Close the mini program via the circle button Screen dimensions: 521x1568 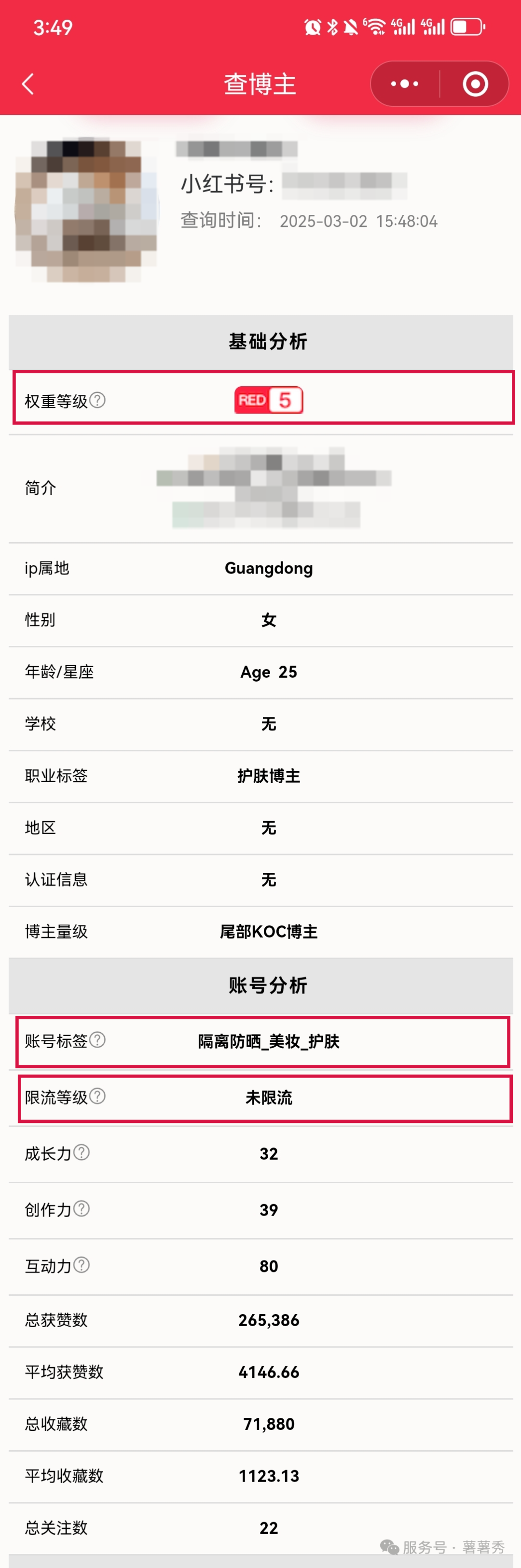click(475, 84)
